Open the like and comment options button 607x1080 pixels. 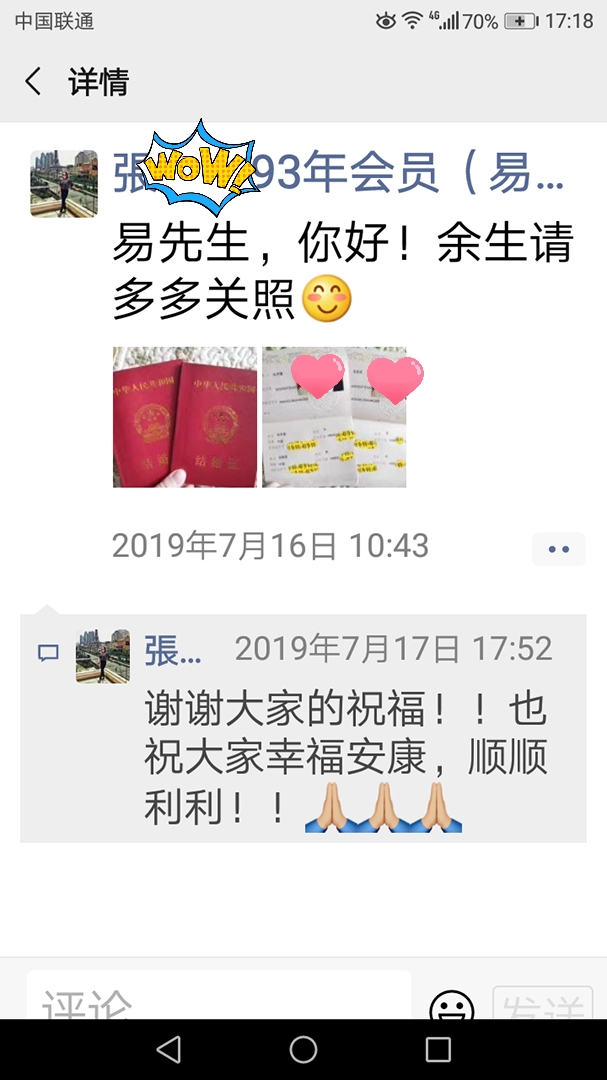point(558,549)
